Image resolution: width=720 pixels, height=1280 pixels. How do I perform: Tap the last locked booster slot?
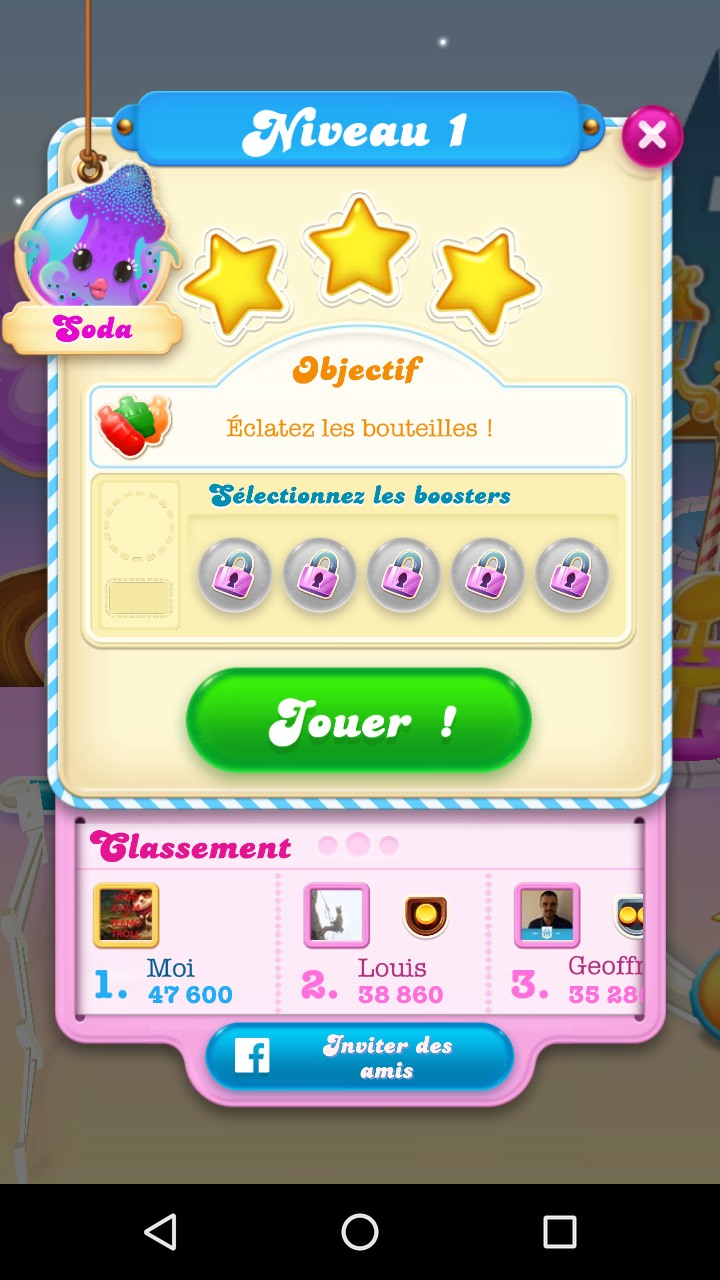[x=572, y=575]
